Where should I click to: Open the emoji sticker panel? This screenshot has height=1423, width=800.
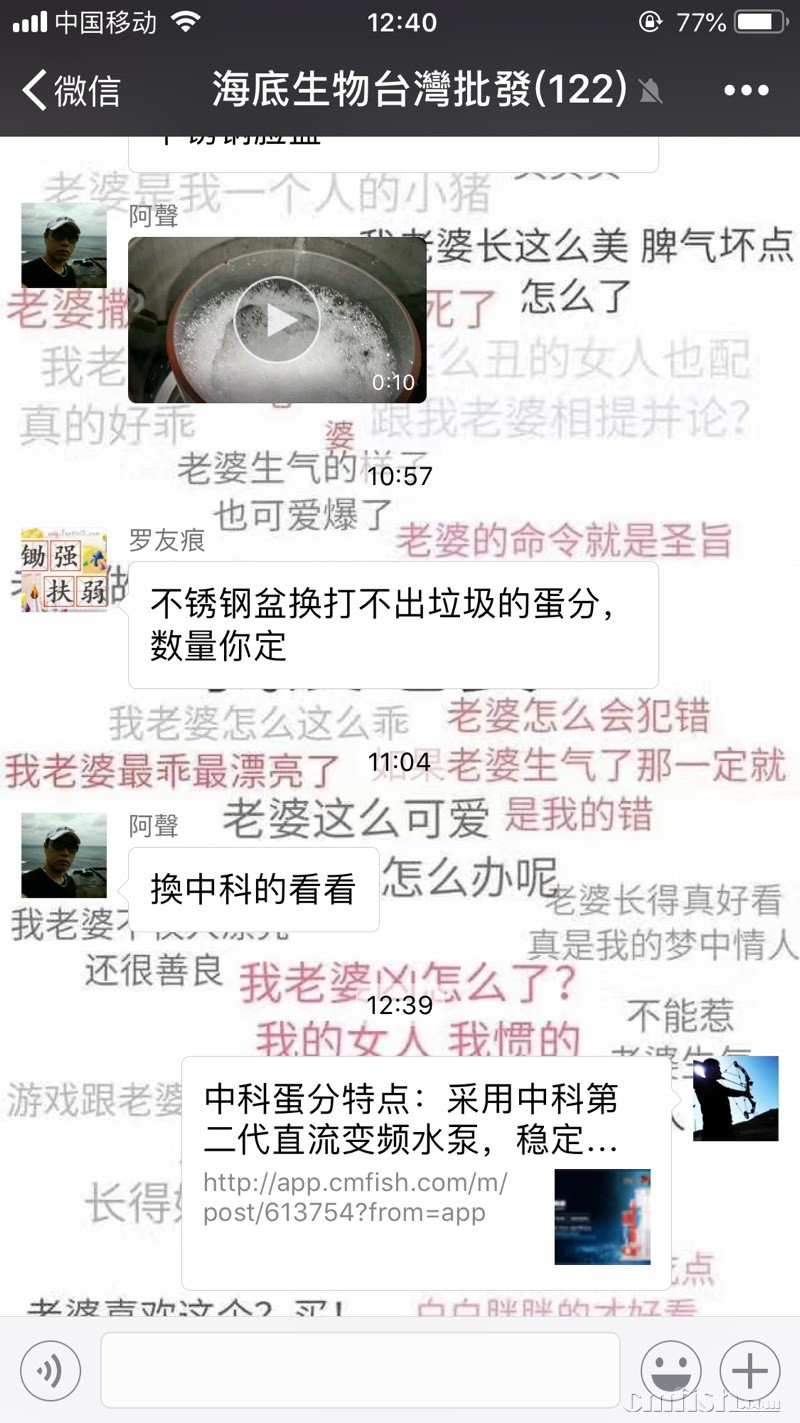click(671, 1369)
